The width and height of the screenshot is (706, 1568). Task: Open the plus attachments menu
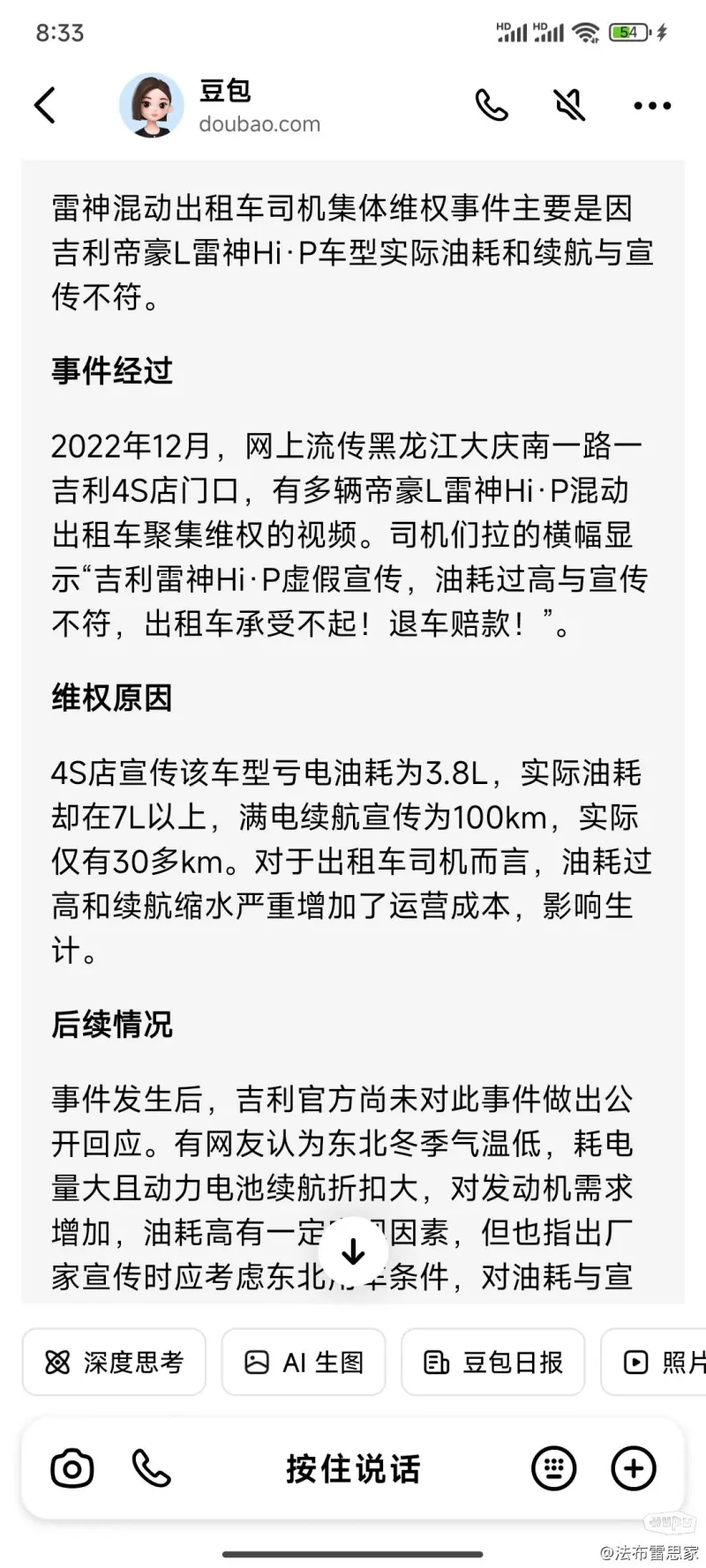pos(634,1469)
